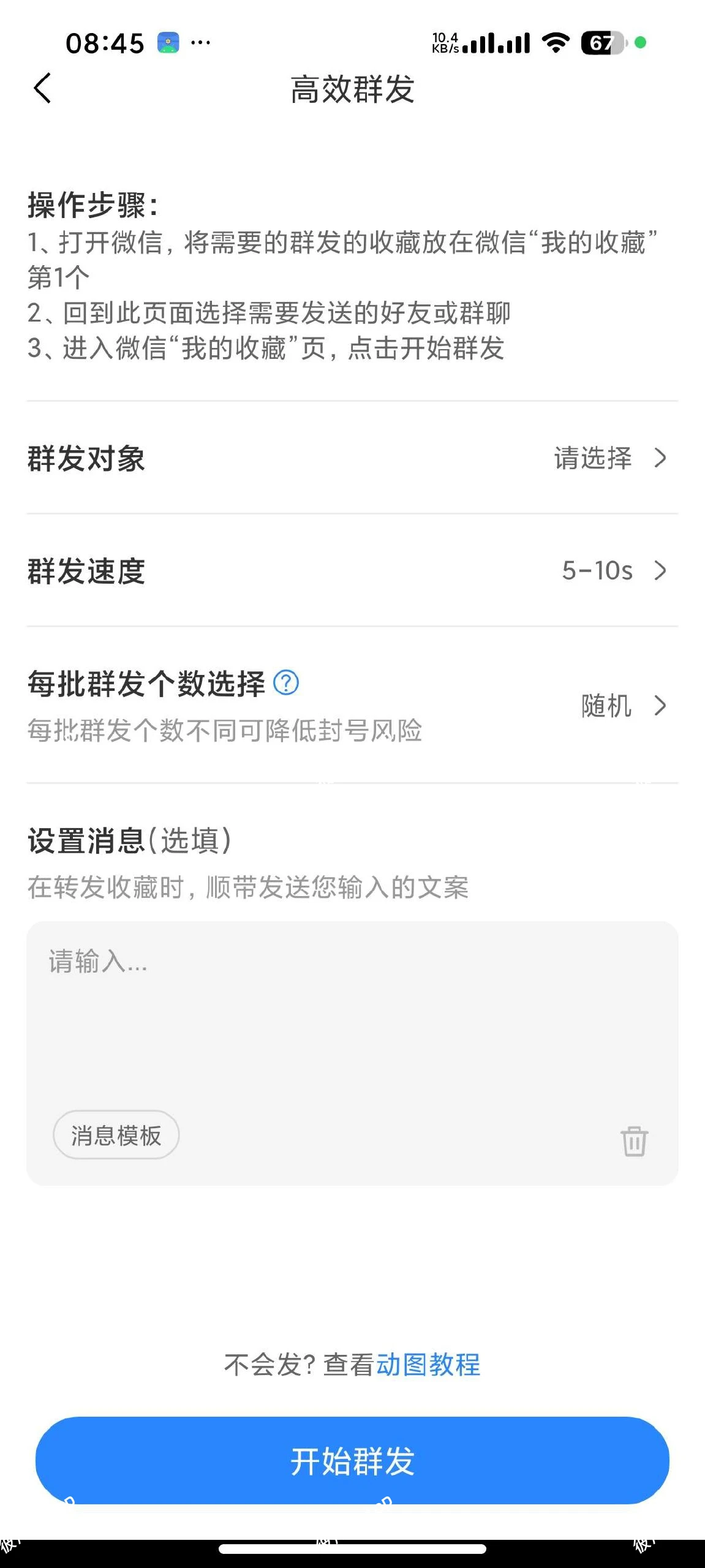Open the 随机 batch count selector
Viewport: 705px width, 1568px height.
click(x=605, y=706)
